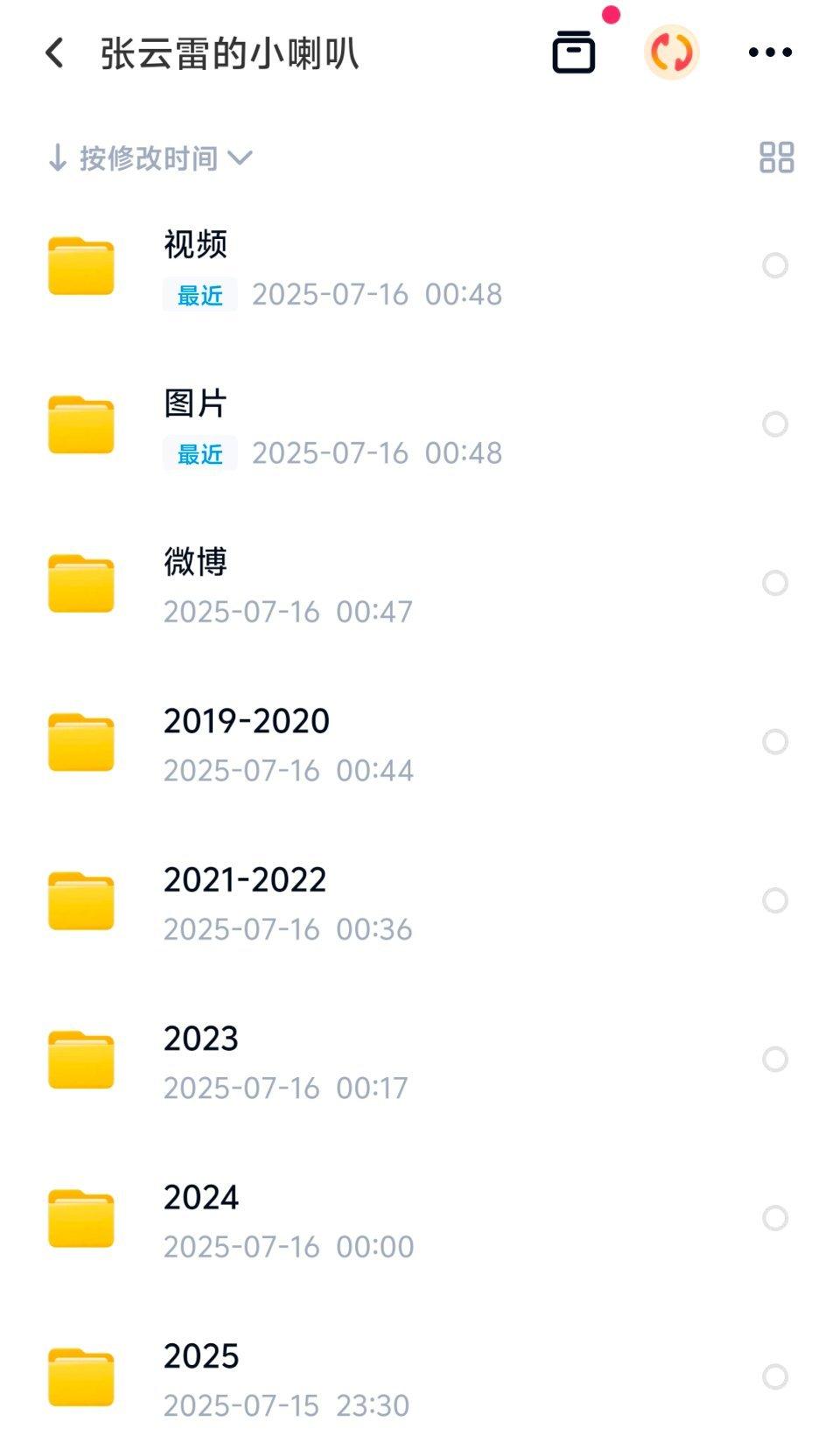Select the 视频 folder's circle
This screenshot has height=1450, width=840.
tap(775, 265)
